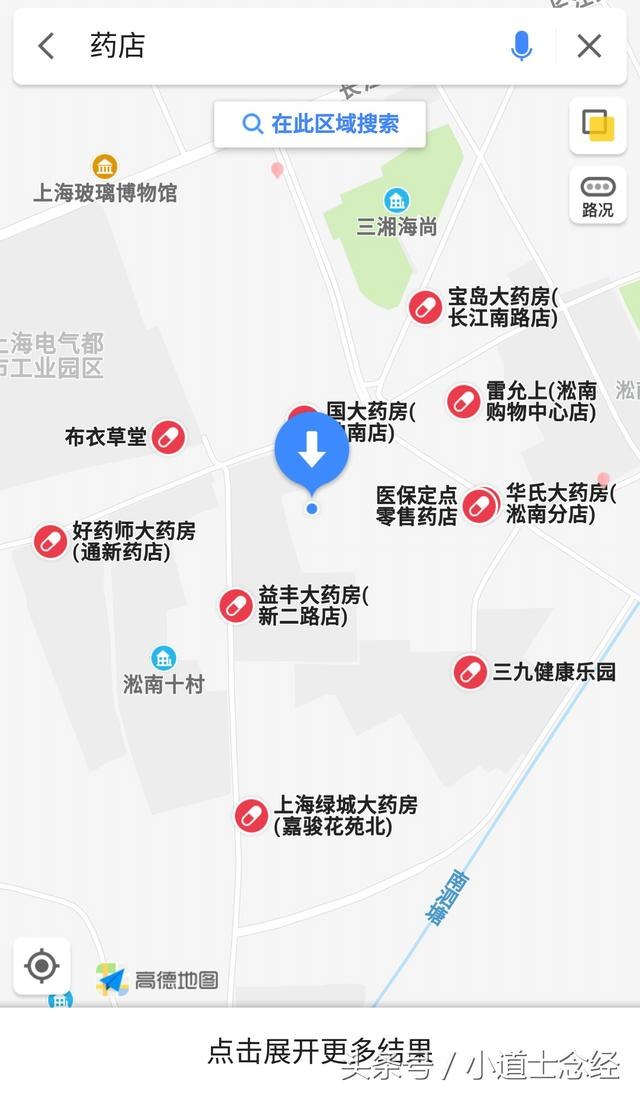Open the 华氏大药房 pharmacy marker
This screenshot has width=640, height=1093.
coord(482,504)
